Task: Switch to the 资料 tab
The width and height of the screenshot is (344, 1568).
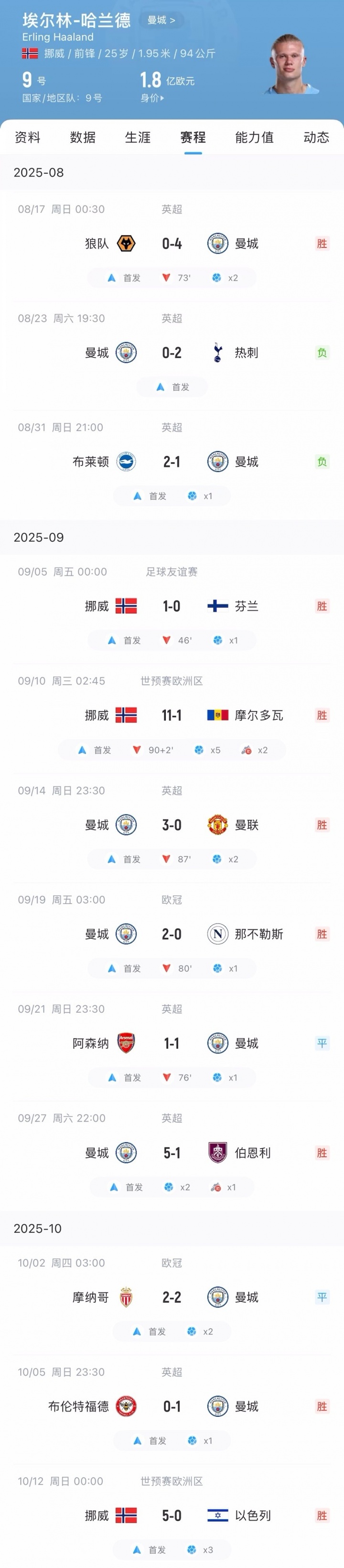Action: click(x=27, y=137)
